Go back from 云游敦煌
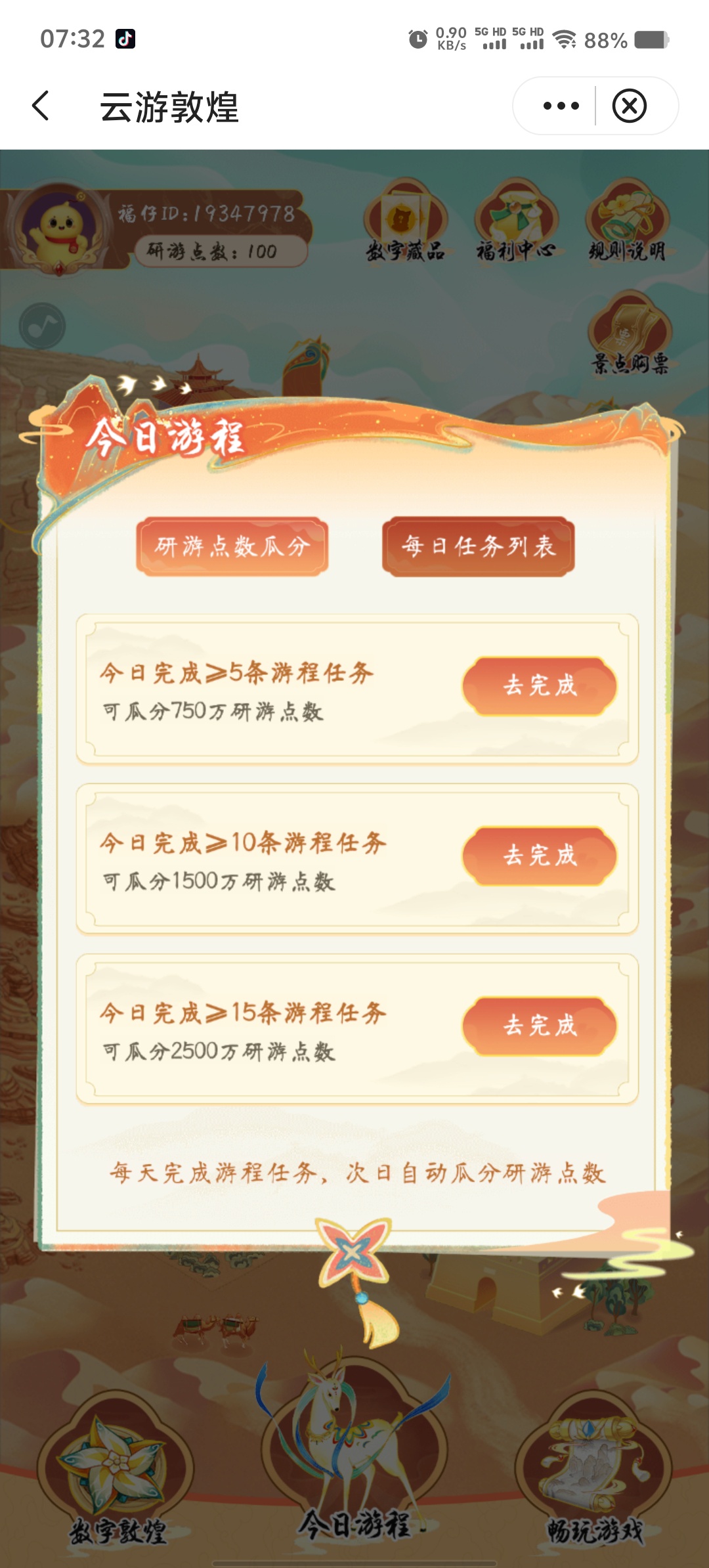709x1568 pixels. click(41, 106)
